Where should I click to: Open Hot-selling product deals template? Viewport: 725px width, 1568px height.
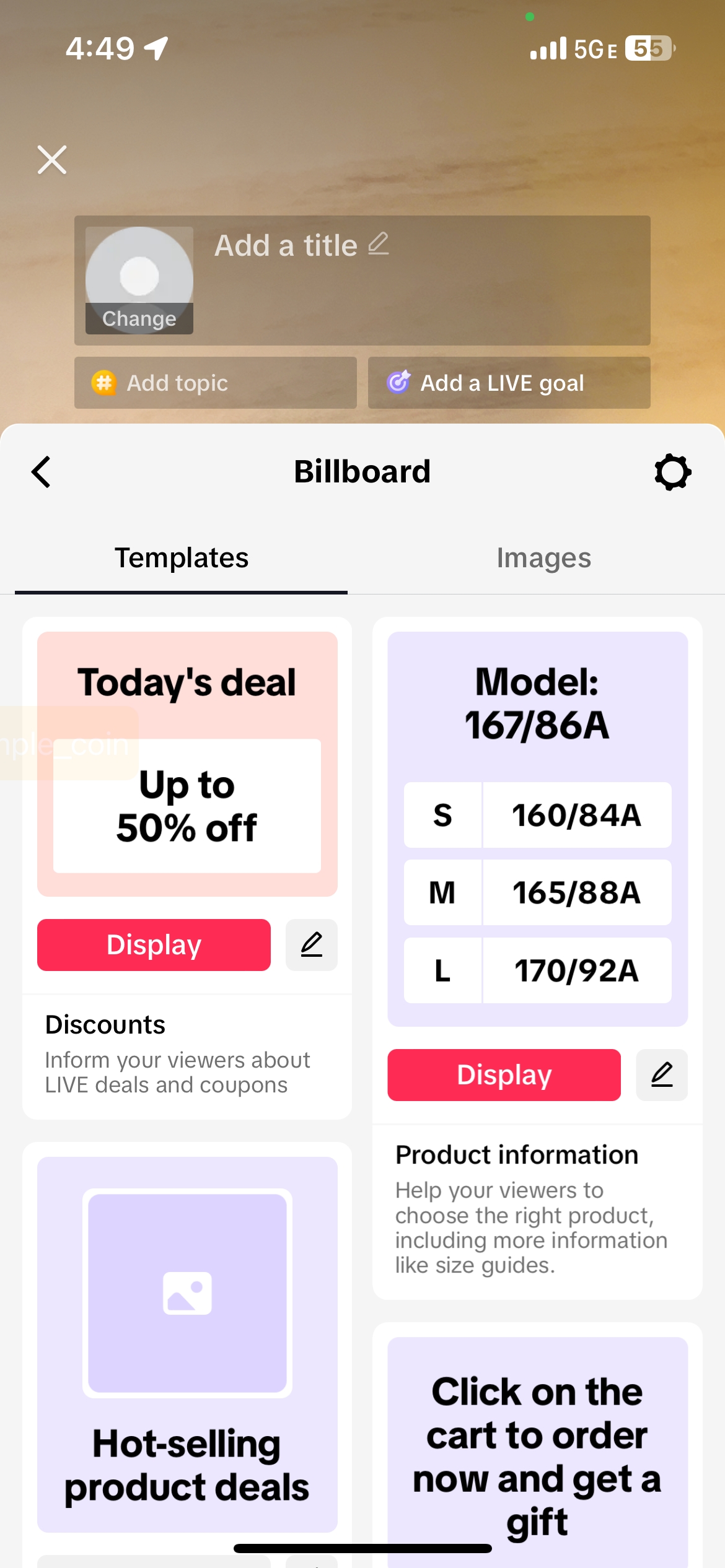click(x=187, y=1344)
